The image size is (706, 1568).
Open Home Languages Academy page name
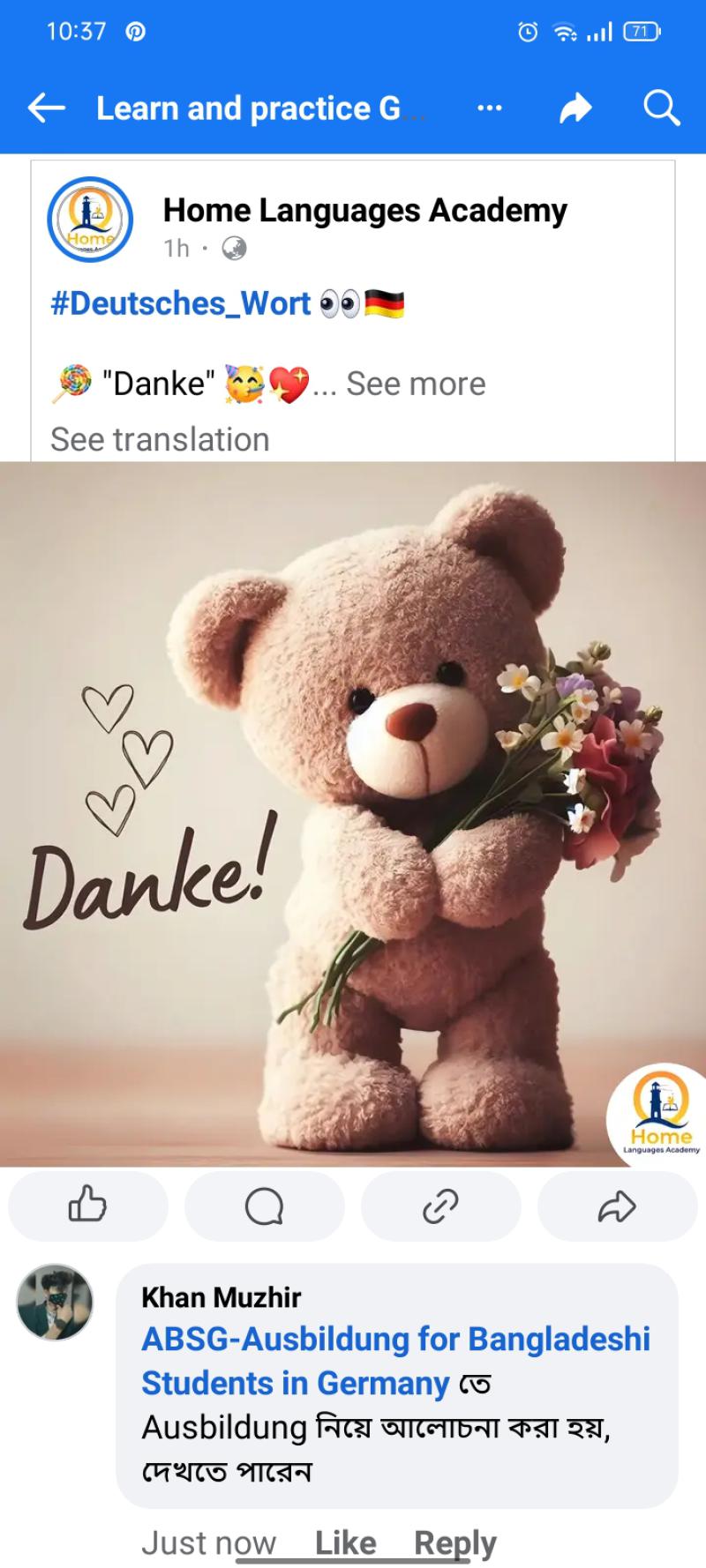364,211
